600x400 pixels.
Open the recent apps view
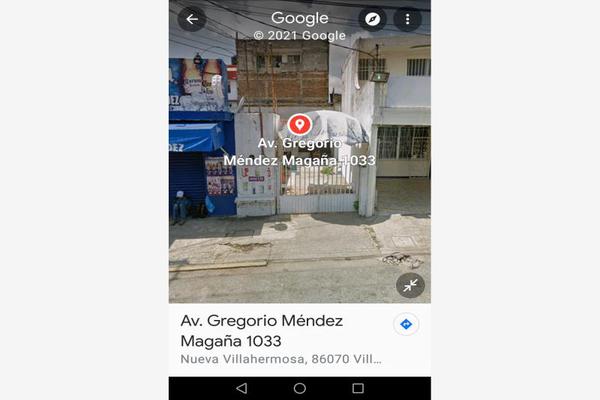click(358, 388)
